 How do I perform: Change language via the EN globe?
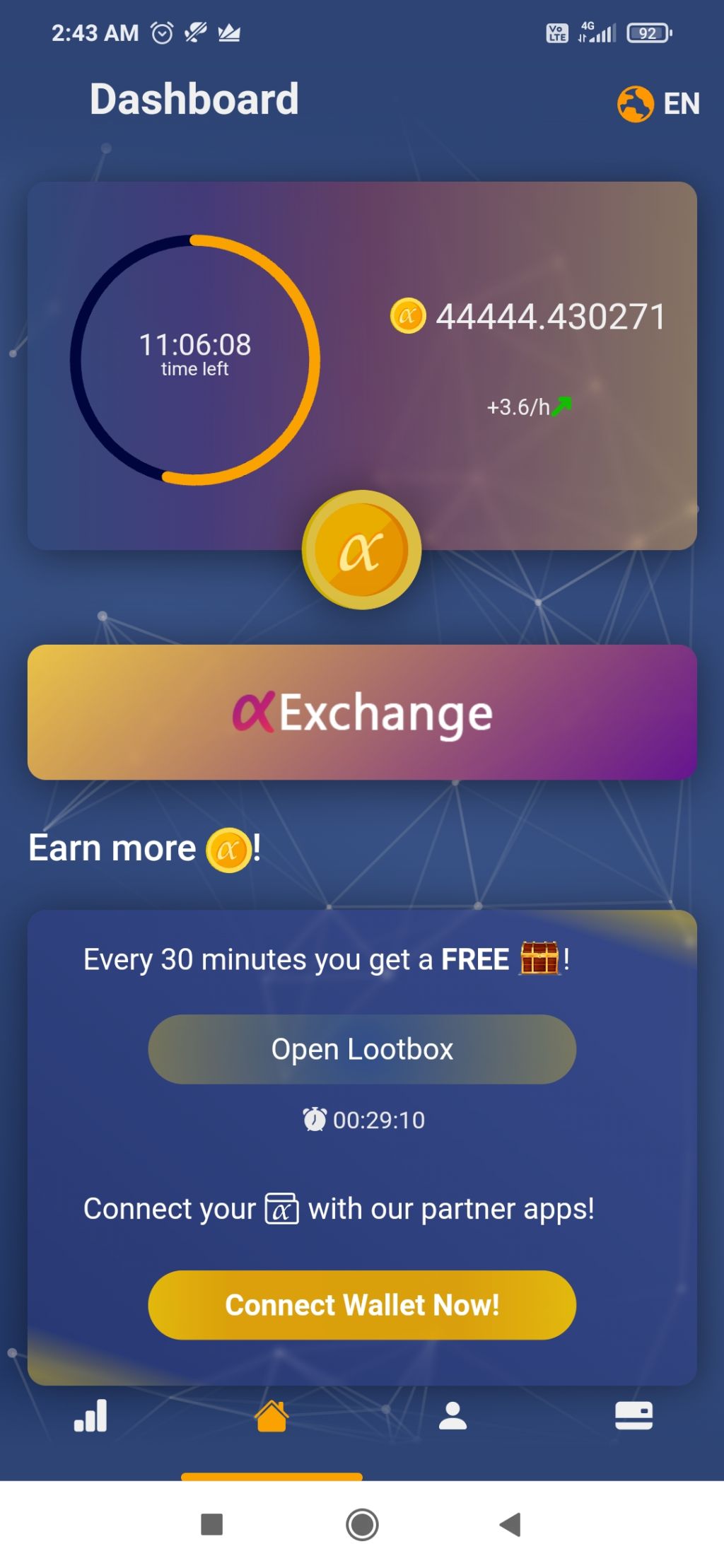658,104
